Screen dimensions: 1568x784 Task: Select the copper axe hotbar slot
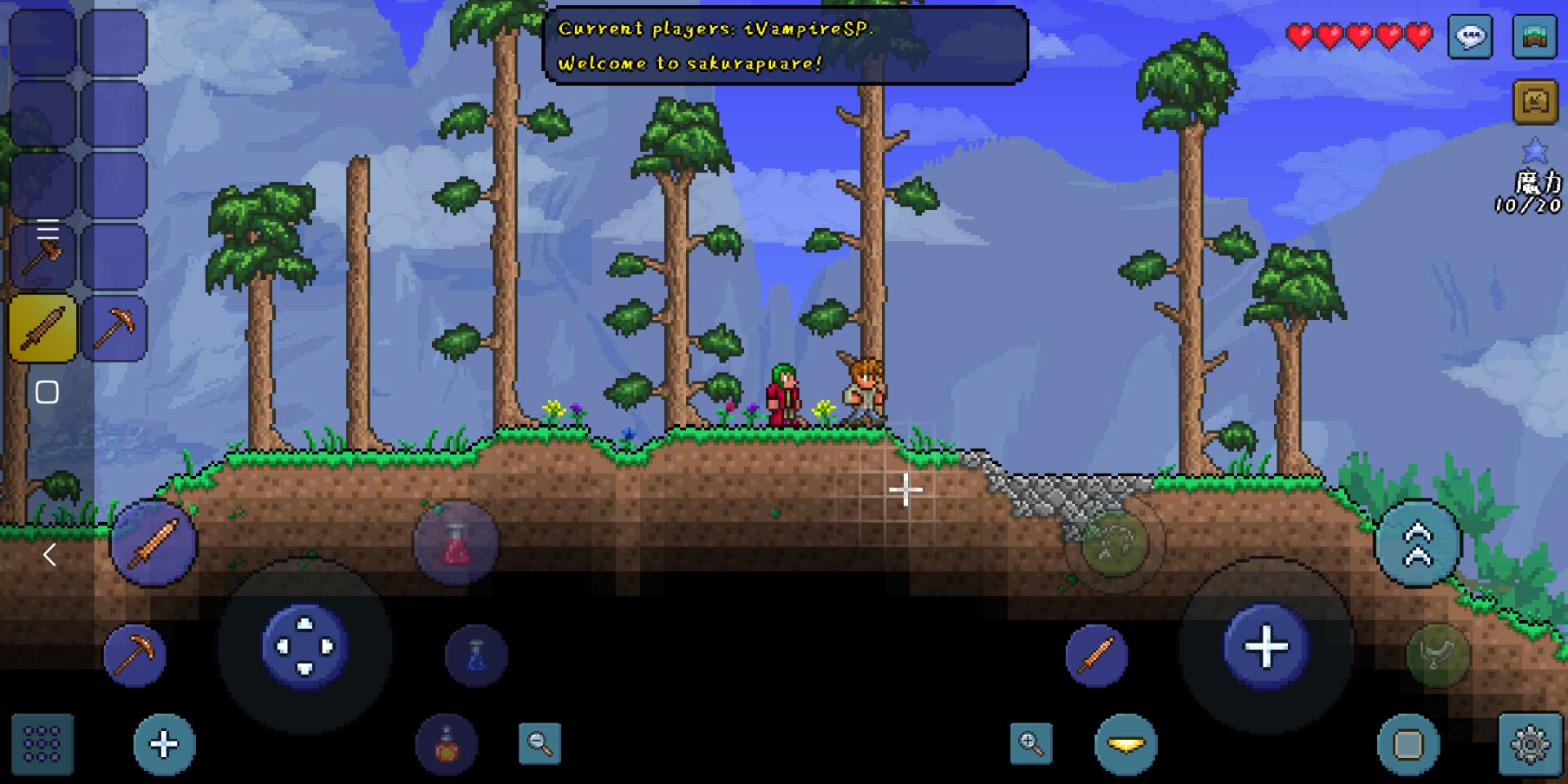(42, 257)
